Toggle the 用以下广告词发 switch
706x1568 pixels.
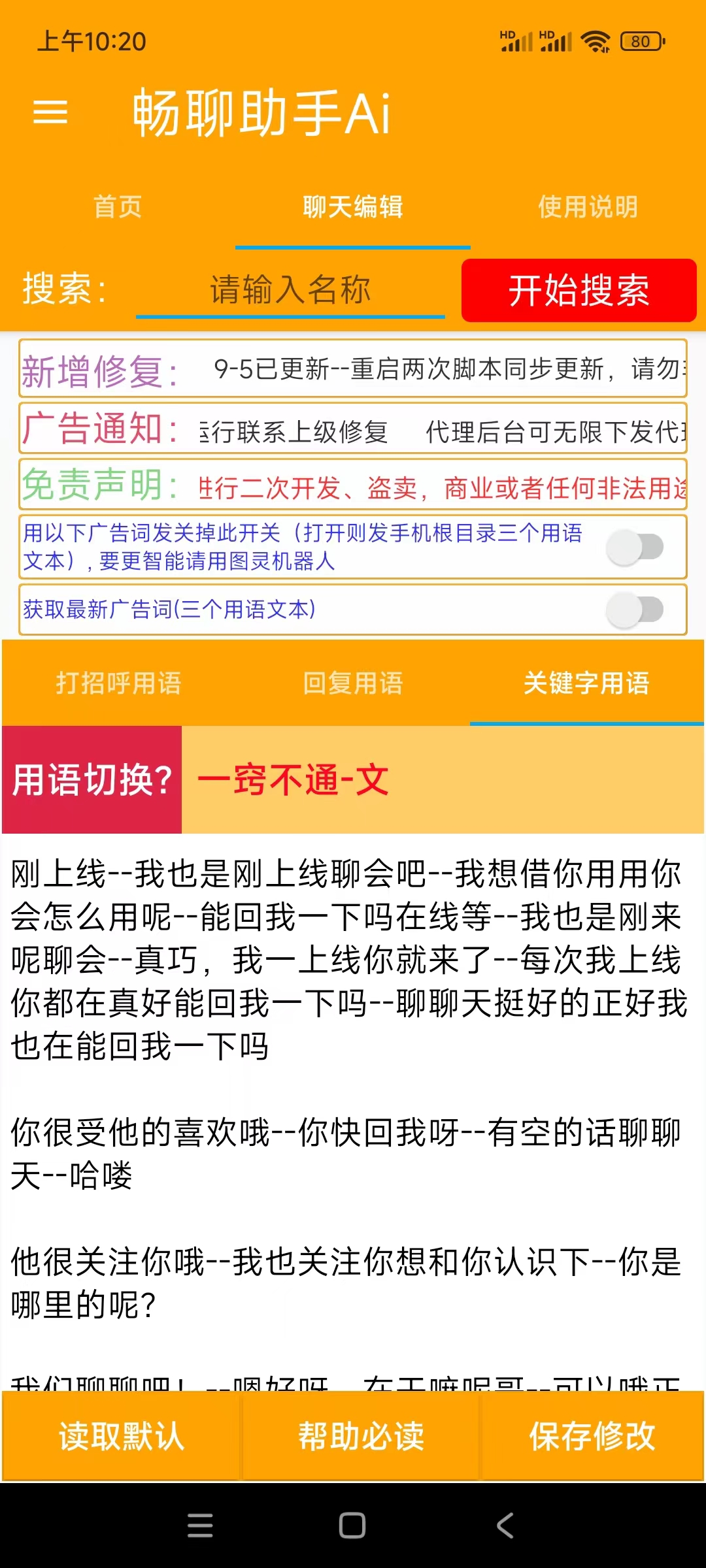635,547
